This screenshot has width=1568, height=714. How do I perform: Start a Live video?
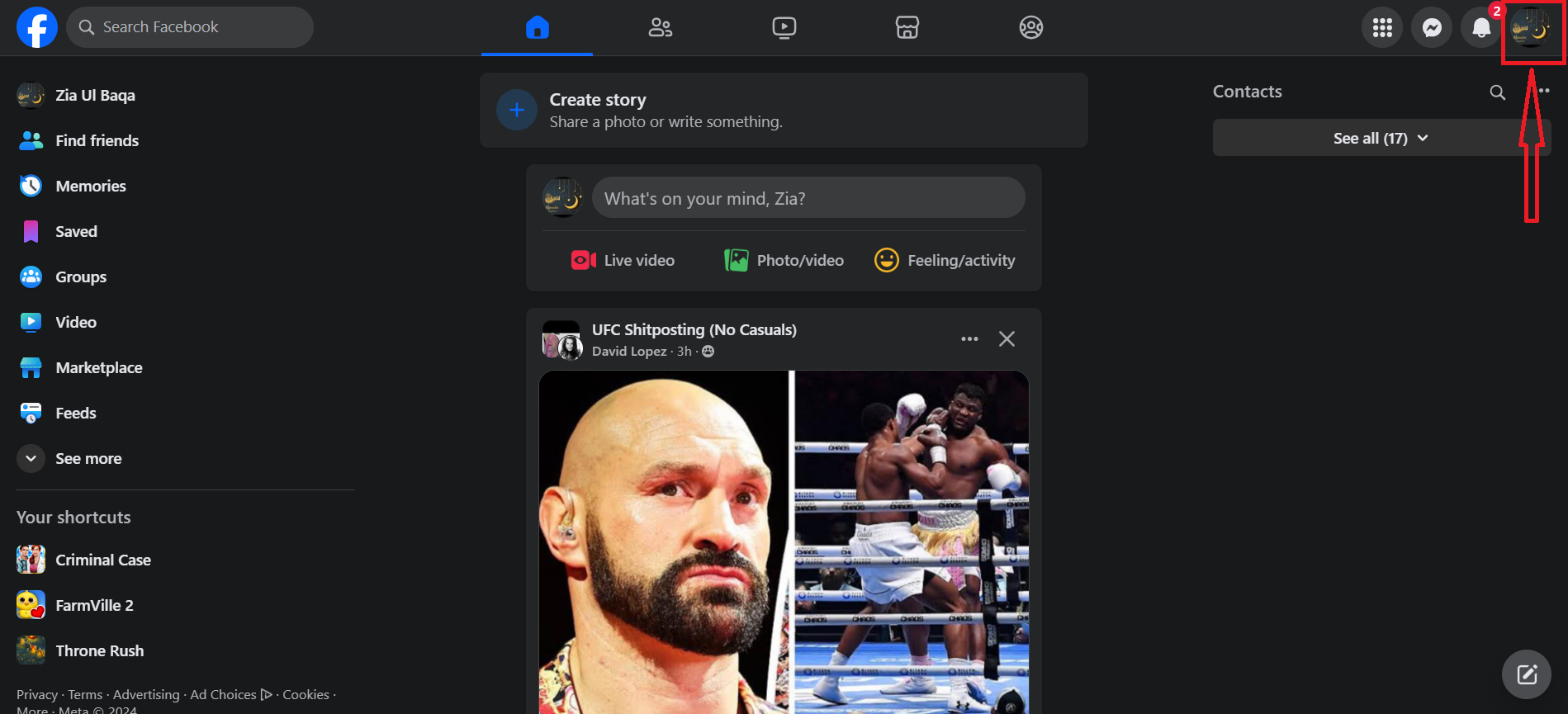point(623,261)
